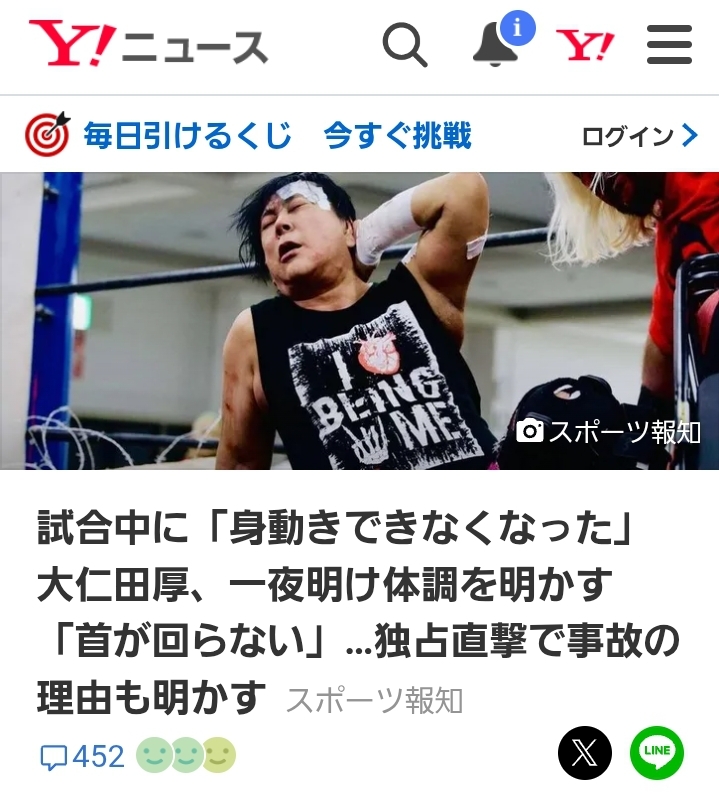Image resolution: width=719 pixels, height=797 pixels.
Task: Open the article photo from スポーツ報知
Action: (x=359, y=320)
